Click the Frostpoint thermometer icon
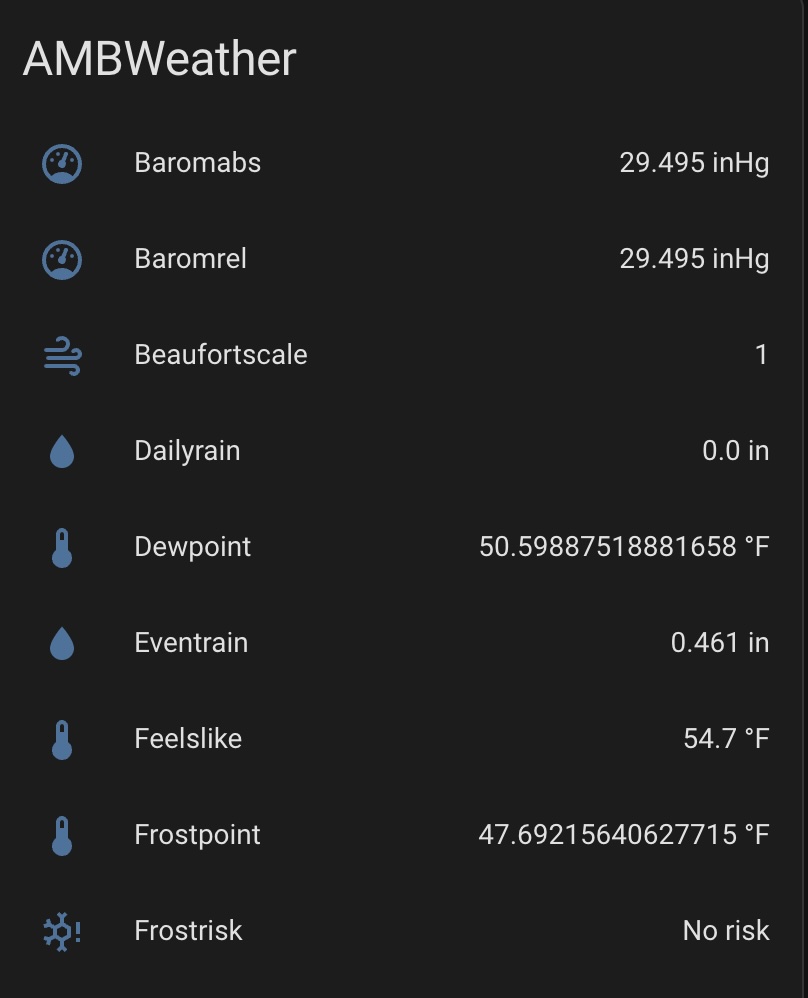Screen dimensions: 808x998 61,835
